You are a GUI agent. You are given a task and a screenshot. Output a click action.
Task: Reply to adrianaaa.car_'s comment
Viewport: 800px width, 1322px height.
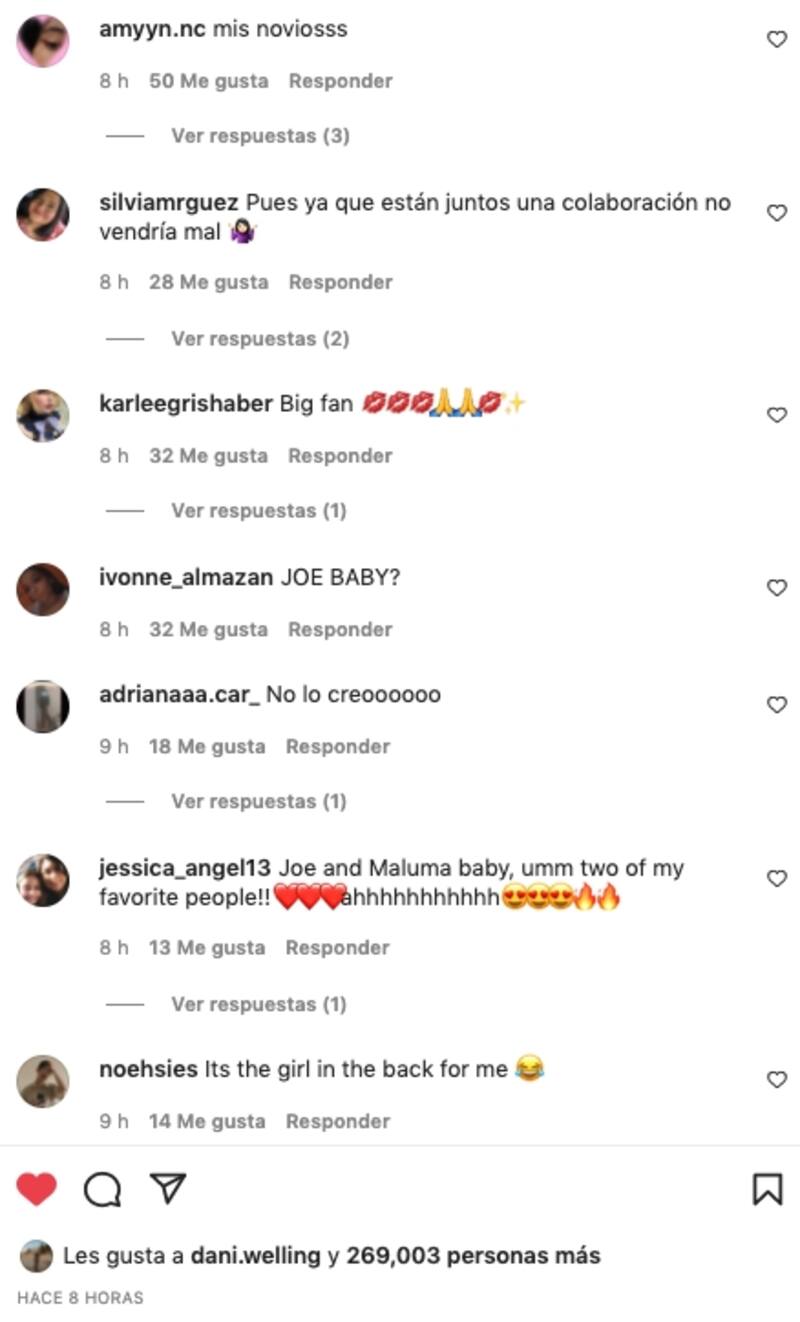(337, 746)
